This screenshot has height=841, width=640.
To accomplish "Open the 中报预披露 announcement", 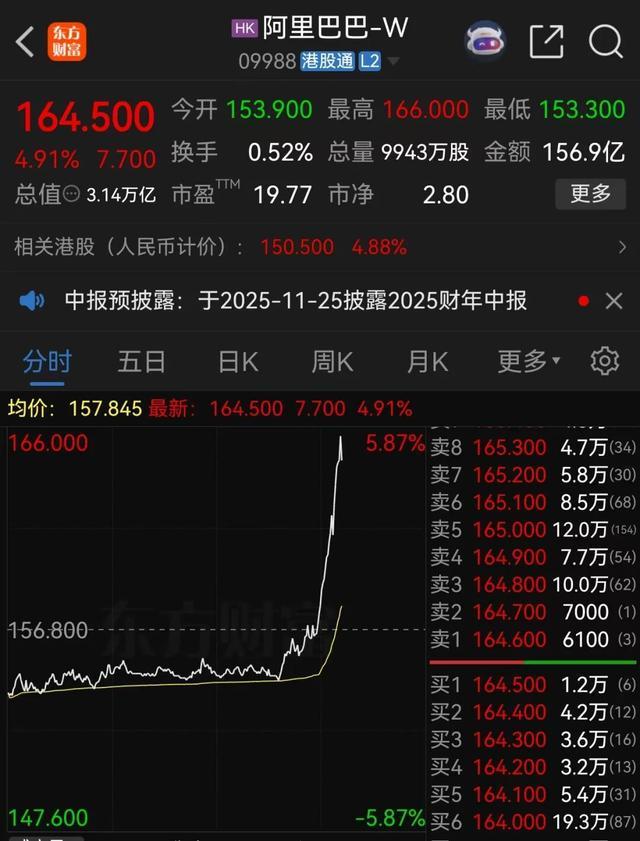I will click(x=296, y=300).
